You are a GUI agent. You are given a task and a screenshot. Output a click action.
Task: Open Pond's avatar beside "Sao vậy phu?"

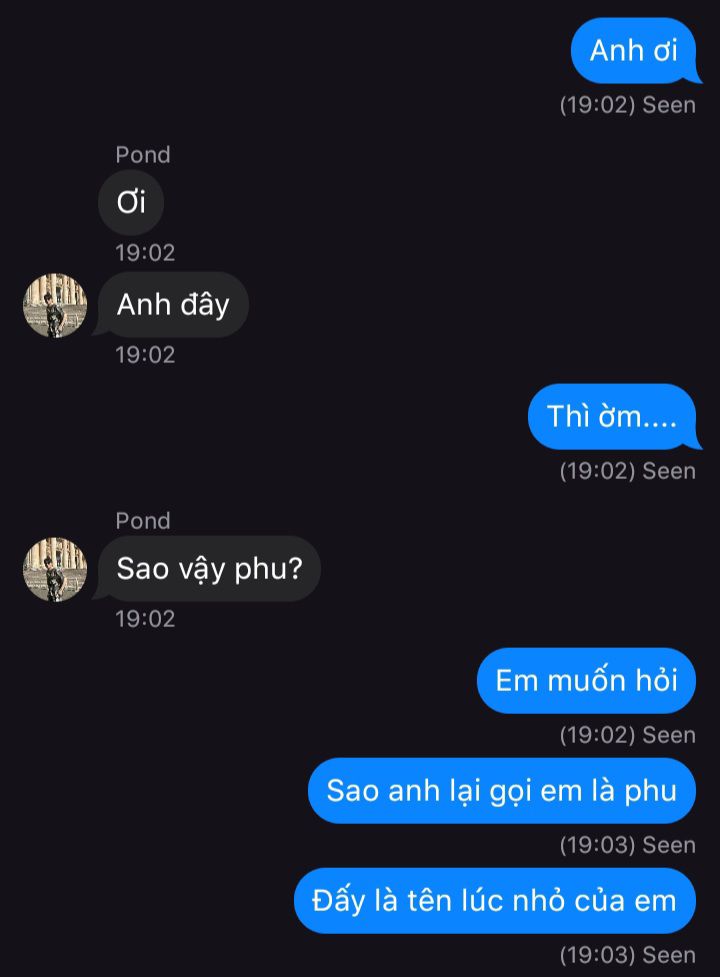tap(55, 569)
